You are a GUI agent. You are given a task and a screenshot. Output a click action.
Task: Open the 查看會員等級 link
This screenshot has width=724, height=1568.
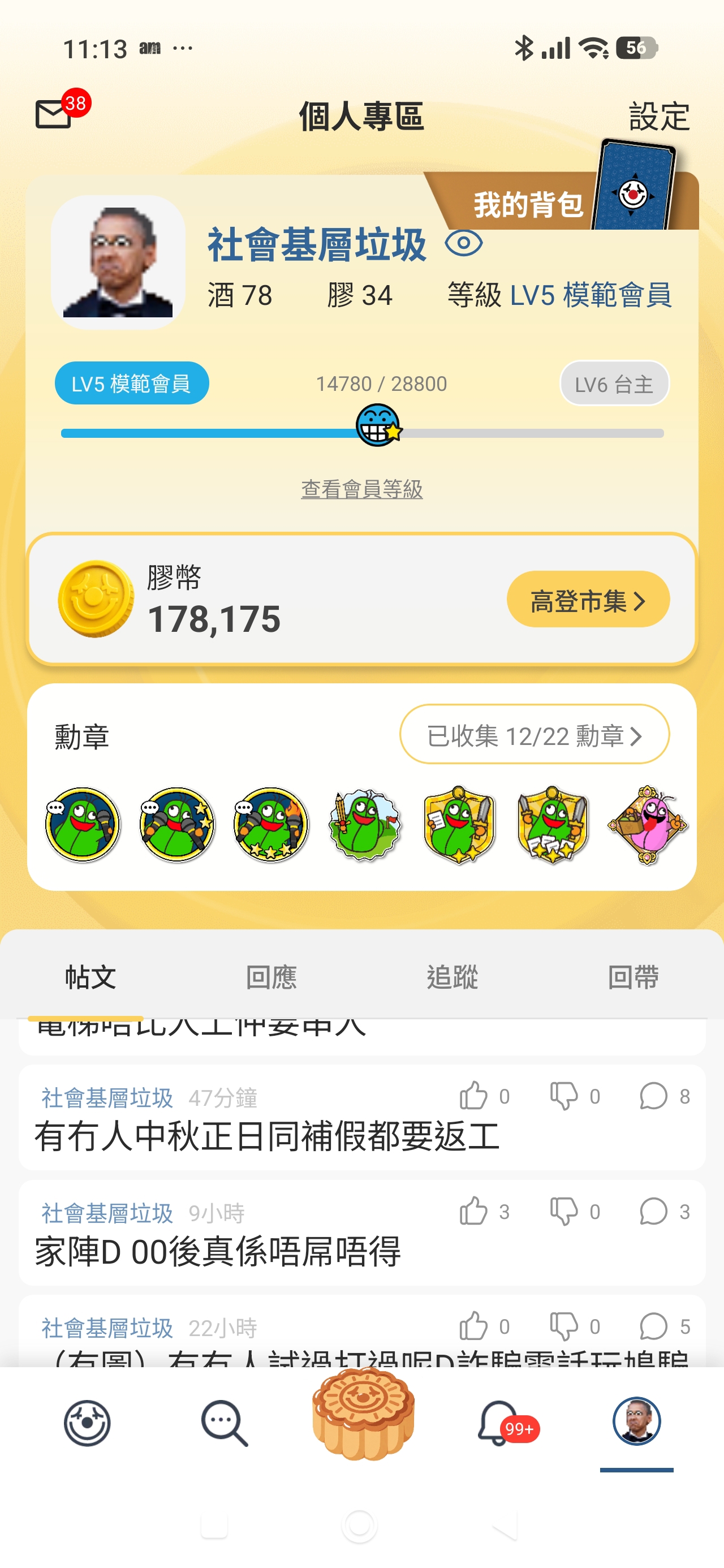click(361, 489)
